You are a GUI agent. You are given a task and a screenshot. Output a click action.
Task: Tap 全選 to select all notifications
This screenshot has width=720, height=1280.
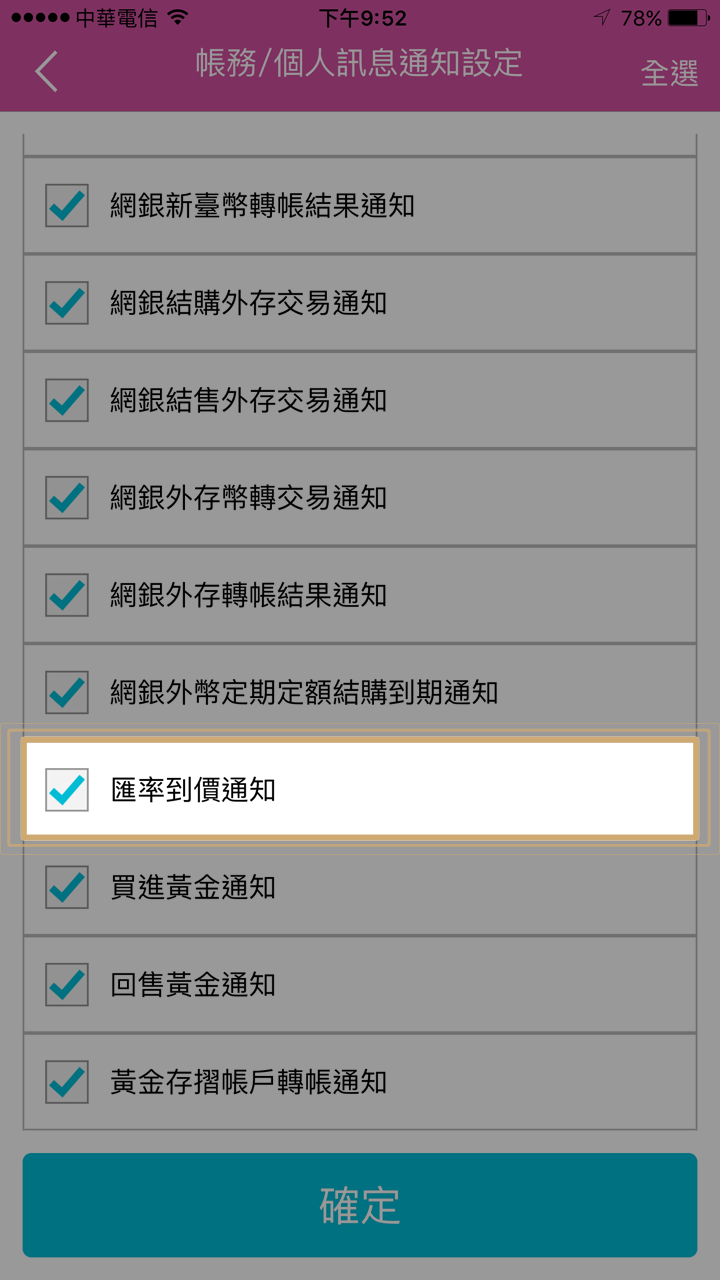pyautogui.click(x=669, y=73)
